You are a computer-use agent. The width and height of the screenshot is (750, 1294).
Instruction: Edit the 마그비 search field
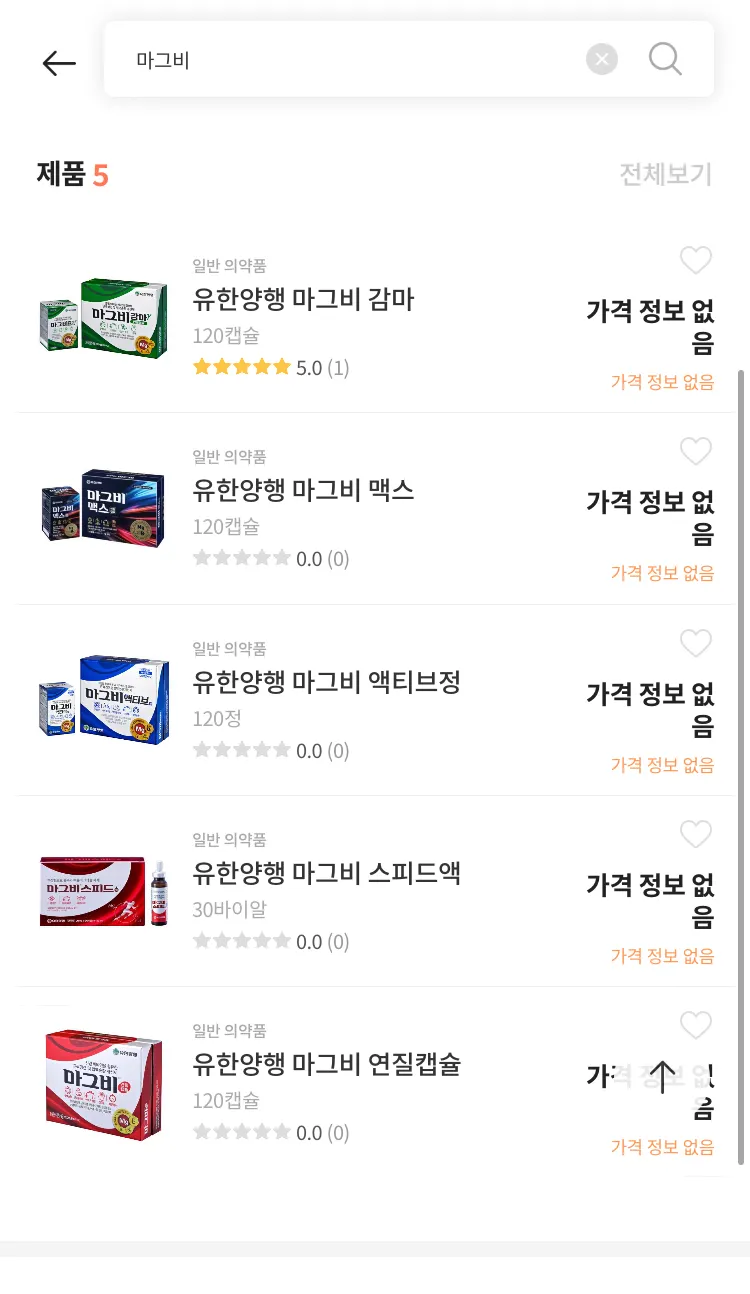click(x=350, y=60)
